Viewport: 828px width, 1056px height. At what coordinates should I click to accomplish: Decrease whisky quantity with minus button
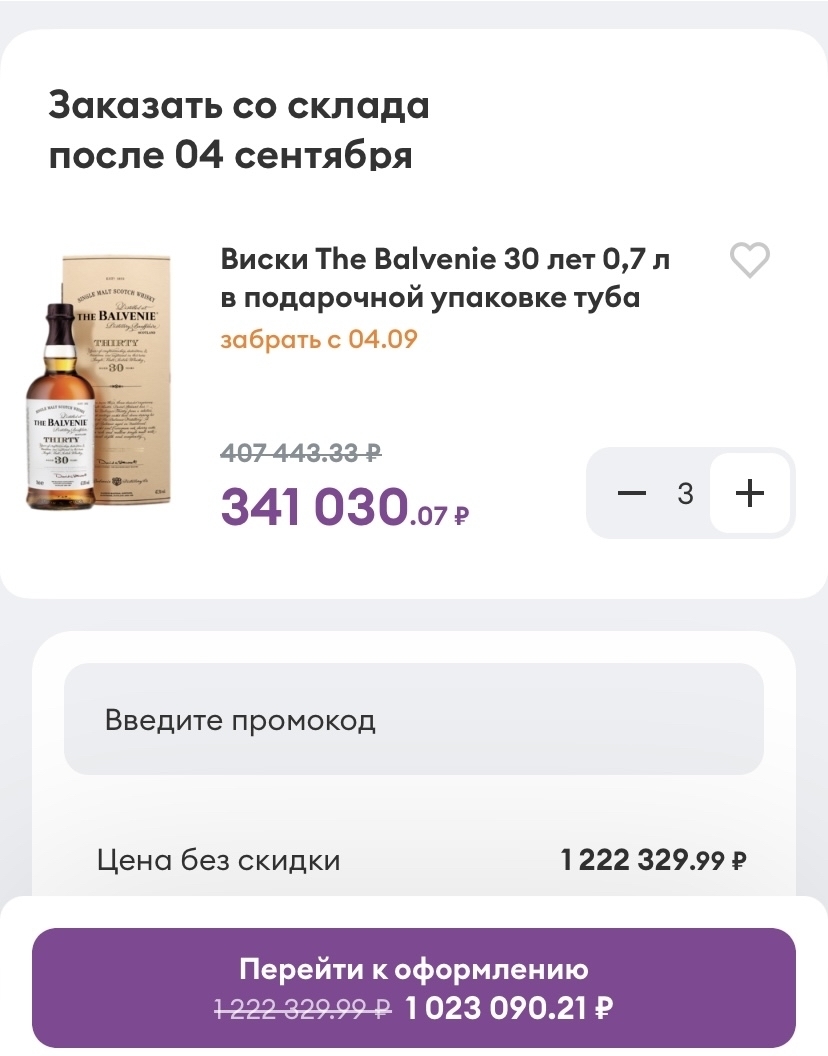pyautogui.click(x=632, y=493)
